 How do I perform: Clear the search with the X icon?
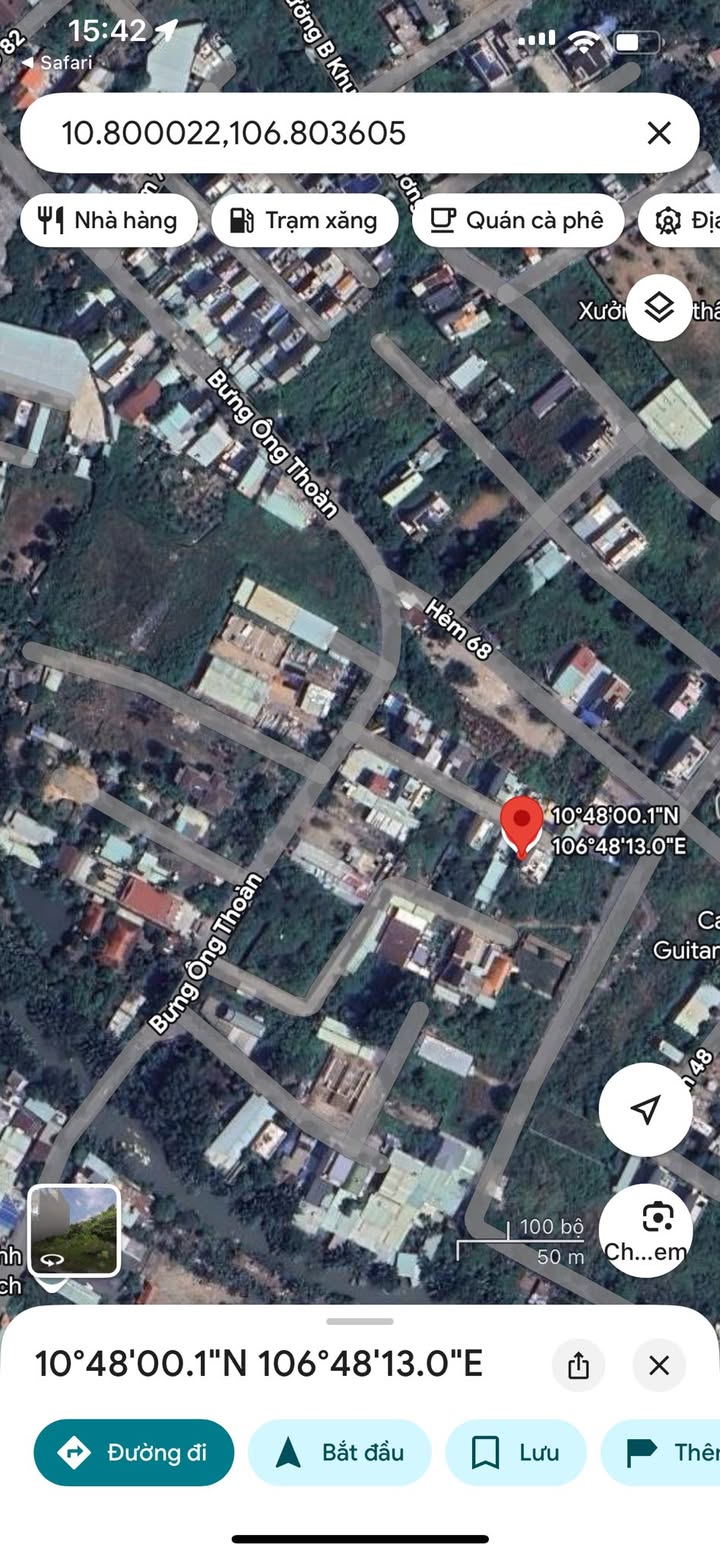(658, 133)
